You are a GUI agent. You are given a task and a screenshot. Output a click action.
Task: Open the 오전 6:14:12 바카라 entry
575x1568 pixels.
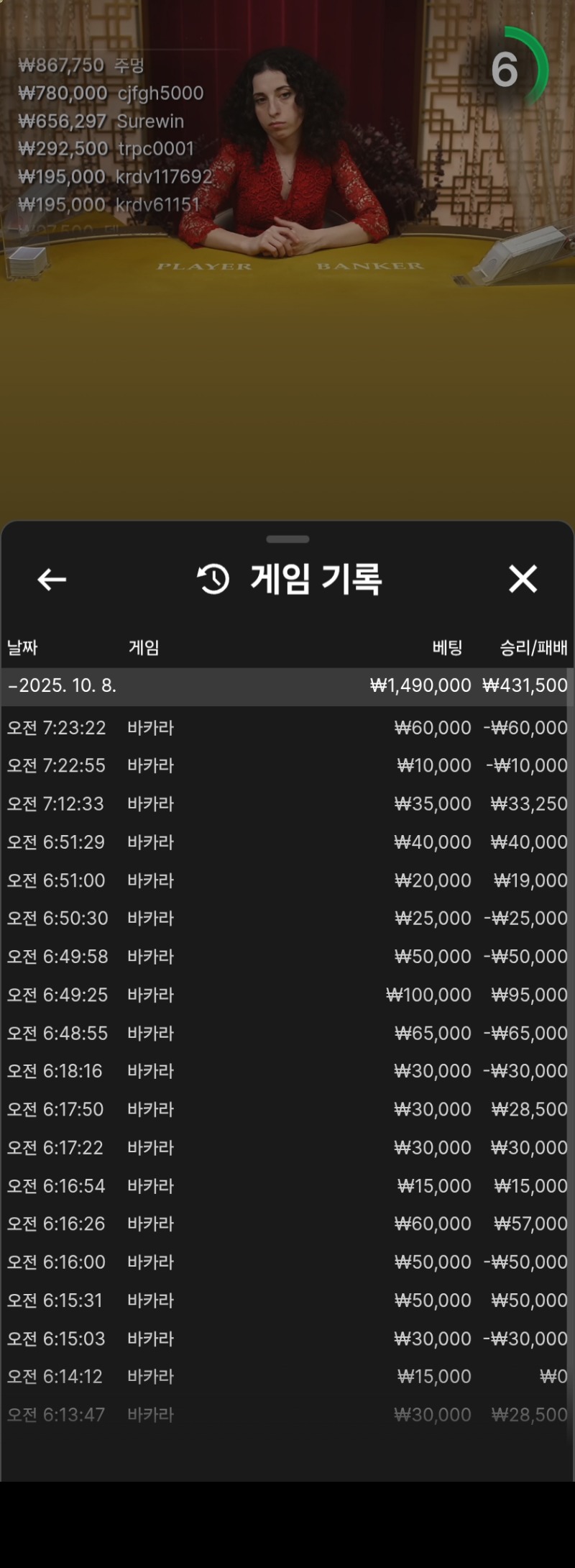(x=287, y=1376)
